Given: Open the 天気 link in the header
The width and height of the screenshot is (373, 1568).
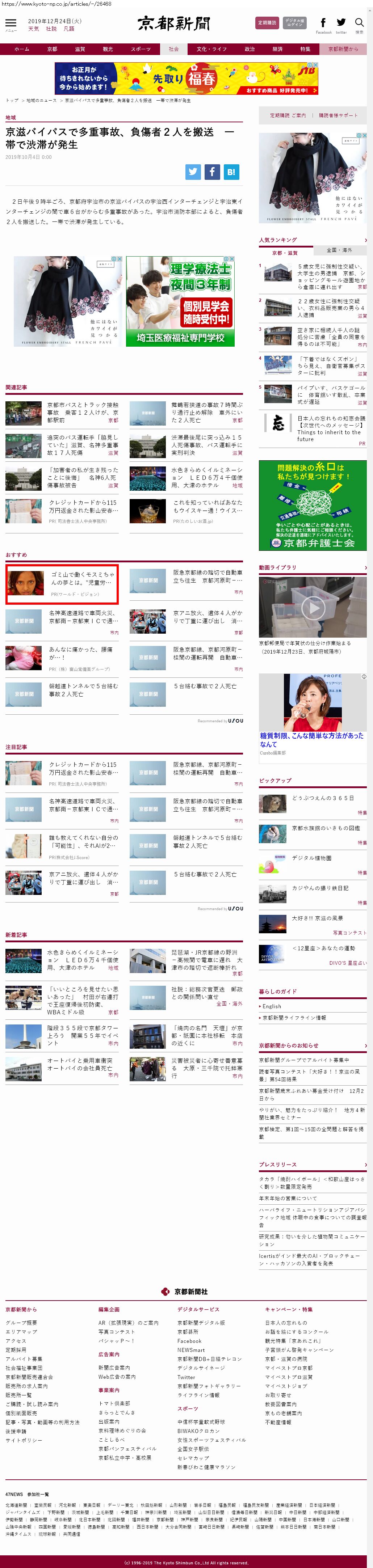Looking at the screenshot, I should pos(34,29).
